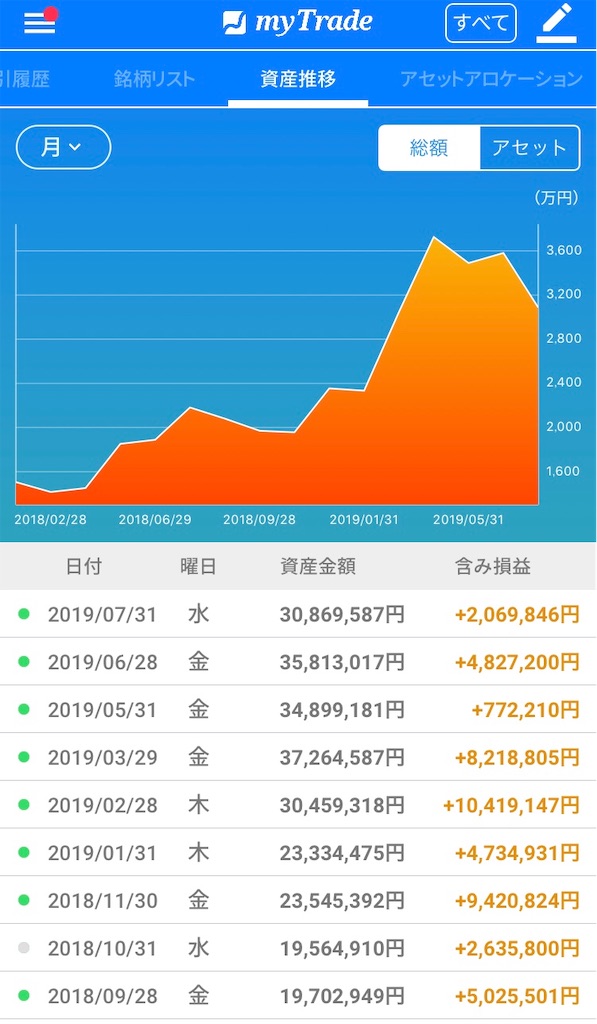
Task: Tap the すべて filter button
Action: coord(481,23)
